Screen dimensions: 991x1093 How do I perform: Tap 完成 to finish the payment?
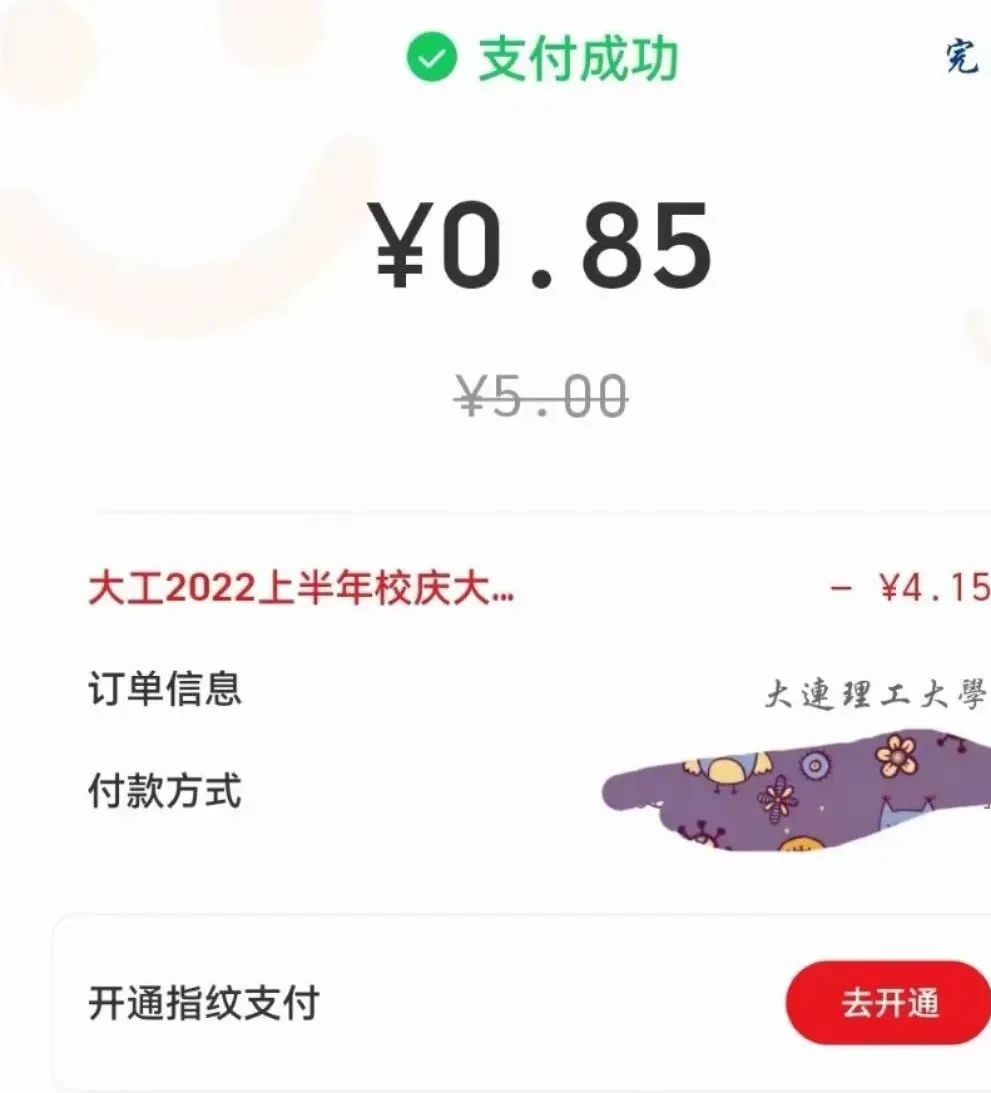click(x=964, y=59)
